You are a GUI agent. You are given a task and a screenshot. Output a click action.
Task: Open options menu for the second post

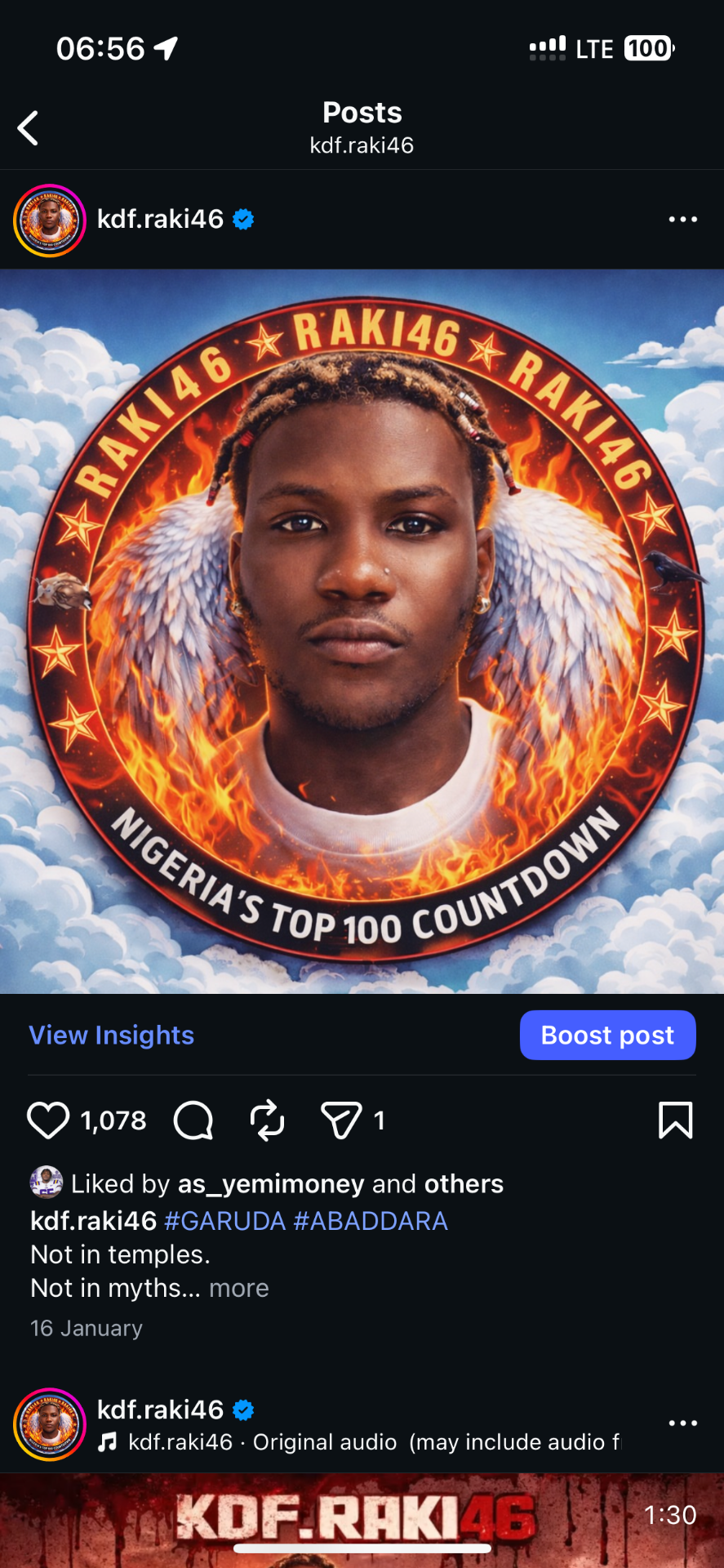tap(682, 1423)
